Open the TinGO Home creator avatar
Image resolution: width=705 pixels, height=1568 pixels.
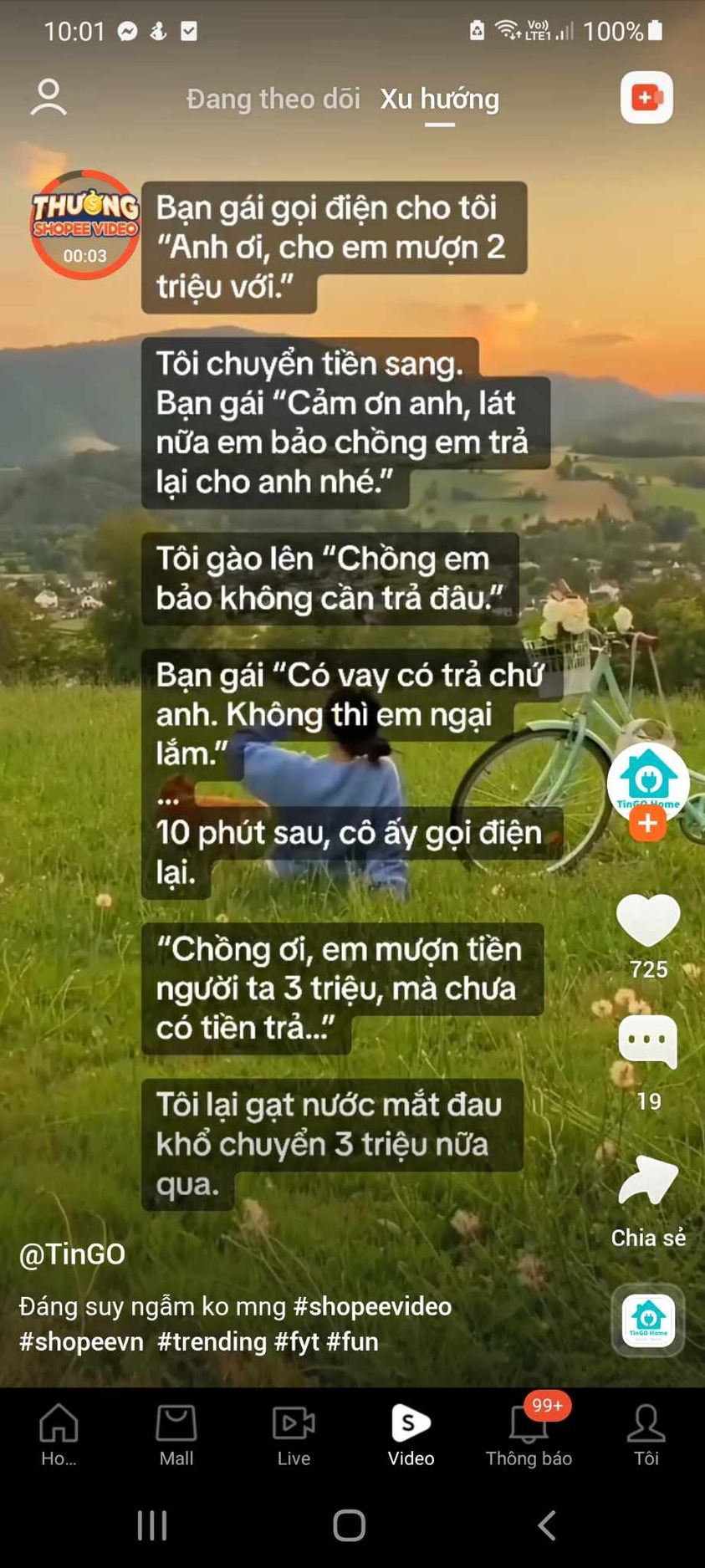pyautogui.click(x=647, y=780)
